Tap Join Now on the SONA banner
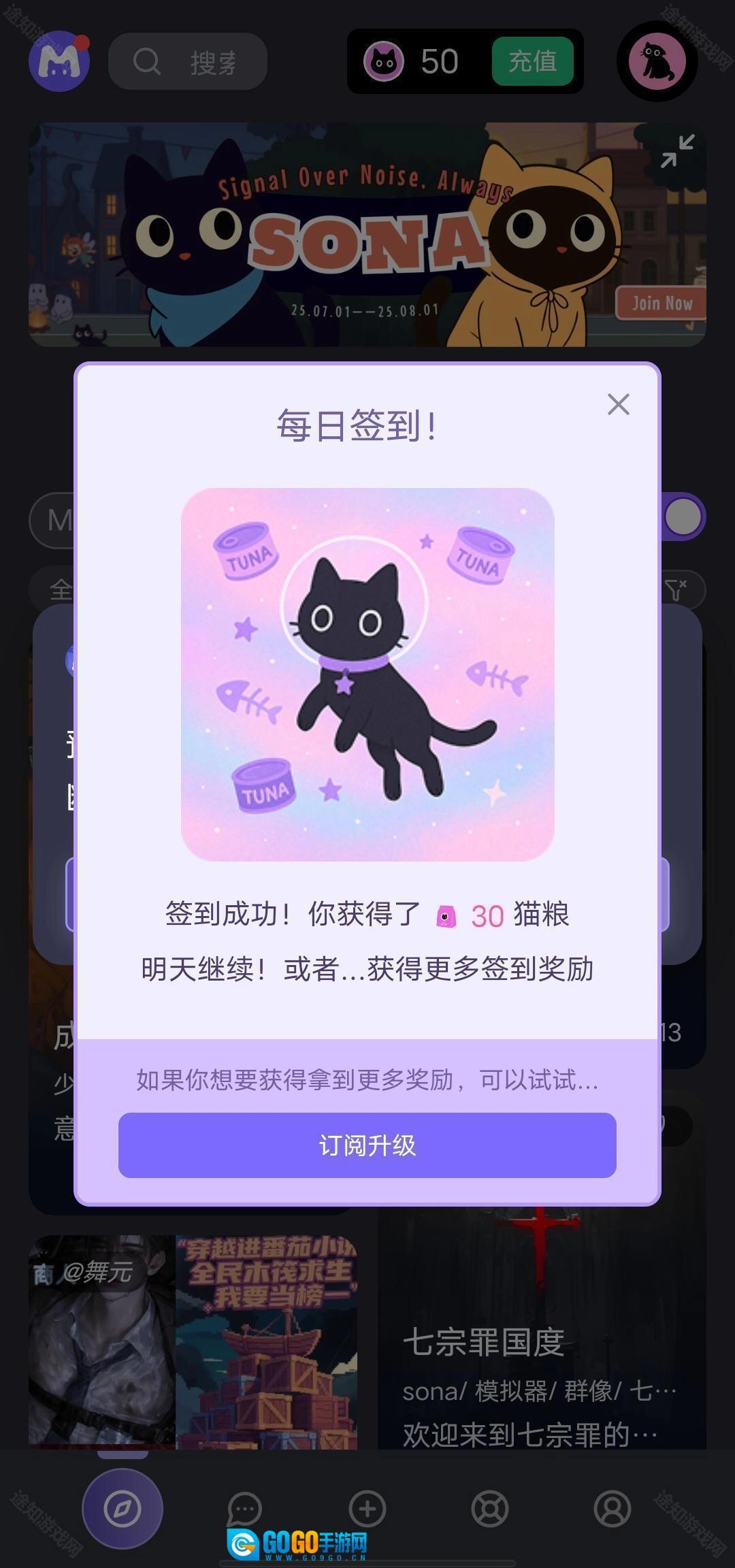 point(661,304)
